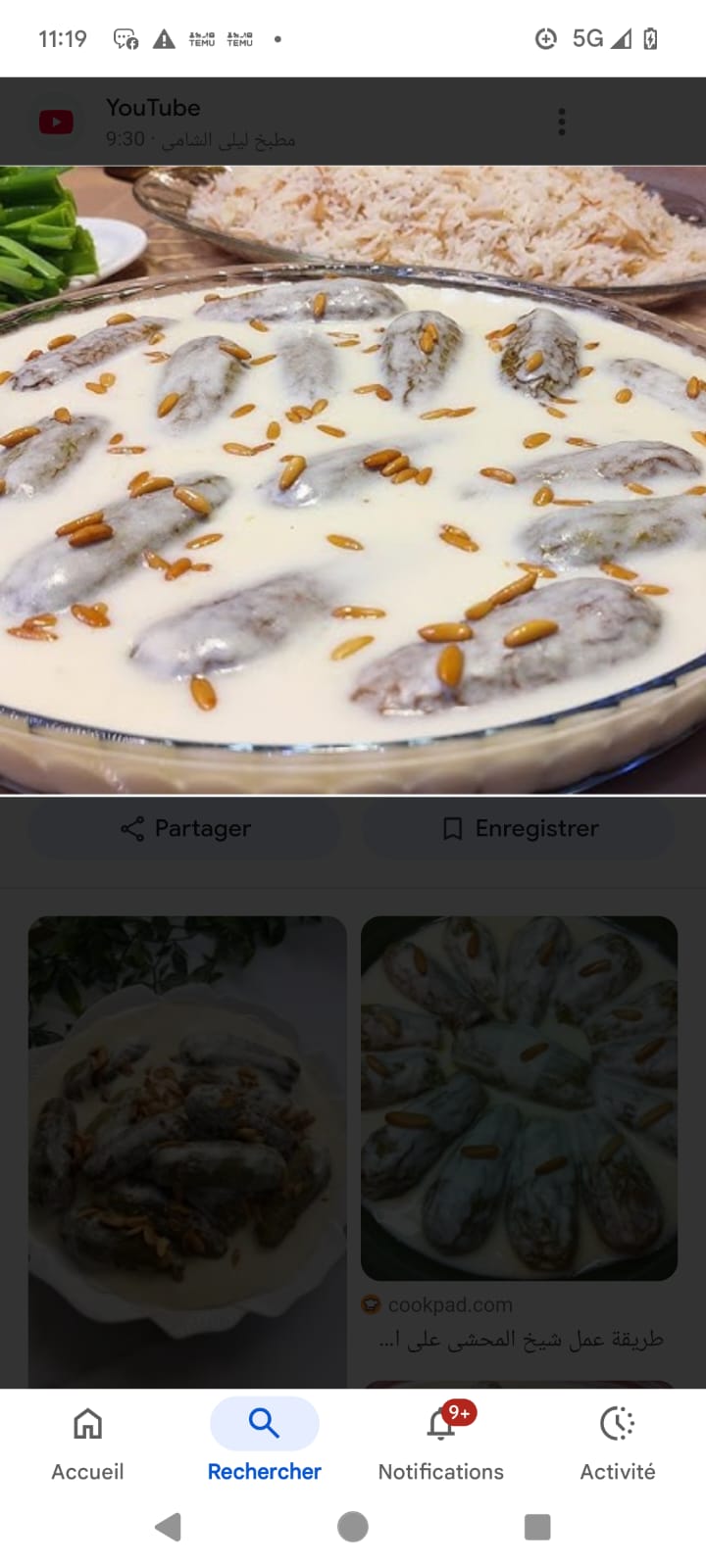Open the related image above Rechercher tab
Image resolution: width=706 pixels, height=1568 pixels.
click(186, 1147)
